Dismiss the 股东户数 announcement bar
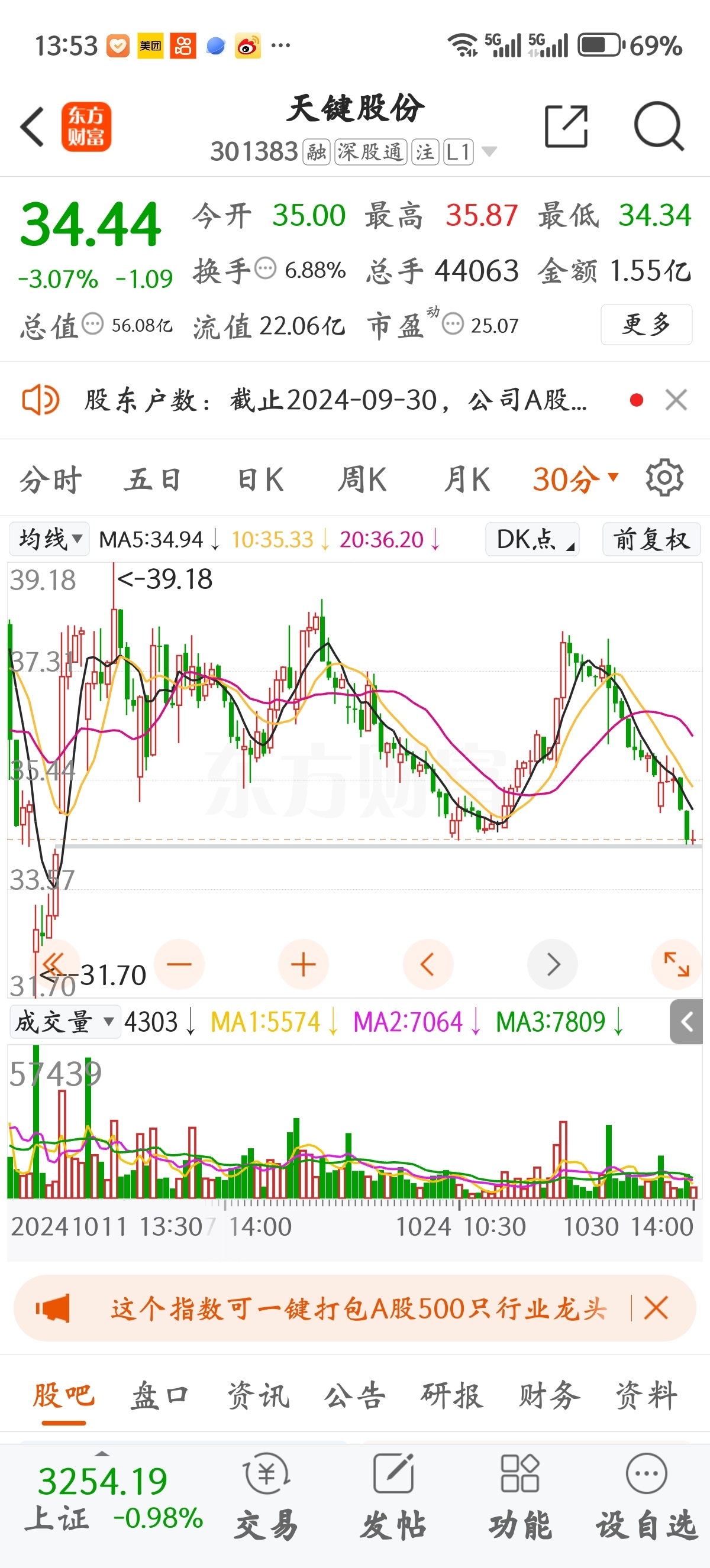 point(676,400)
